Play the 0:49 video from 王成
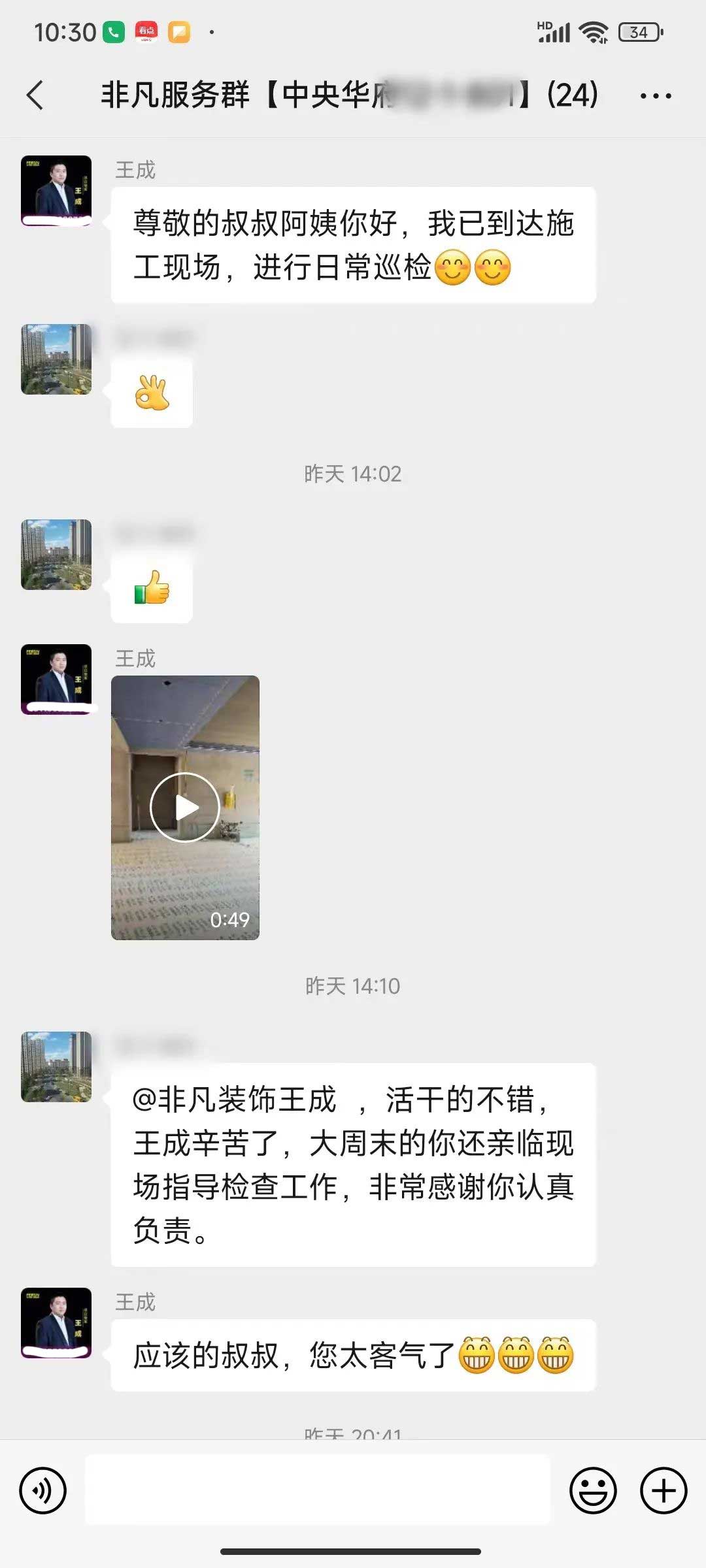The image size is (706, 1568). coord(185,808)
